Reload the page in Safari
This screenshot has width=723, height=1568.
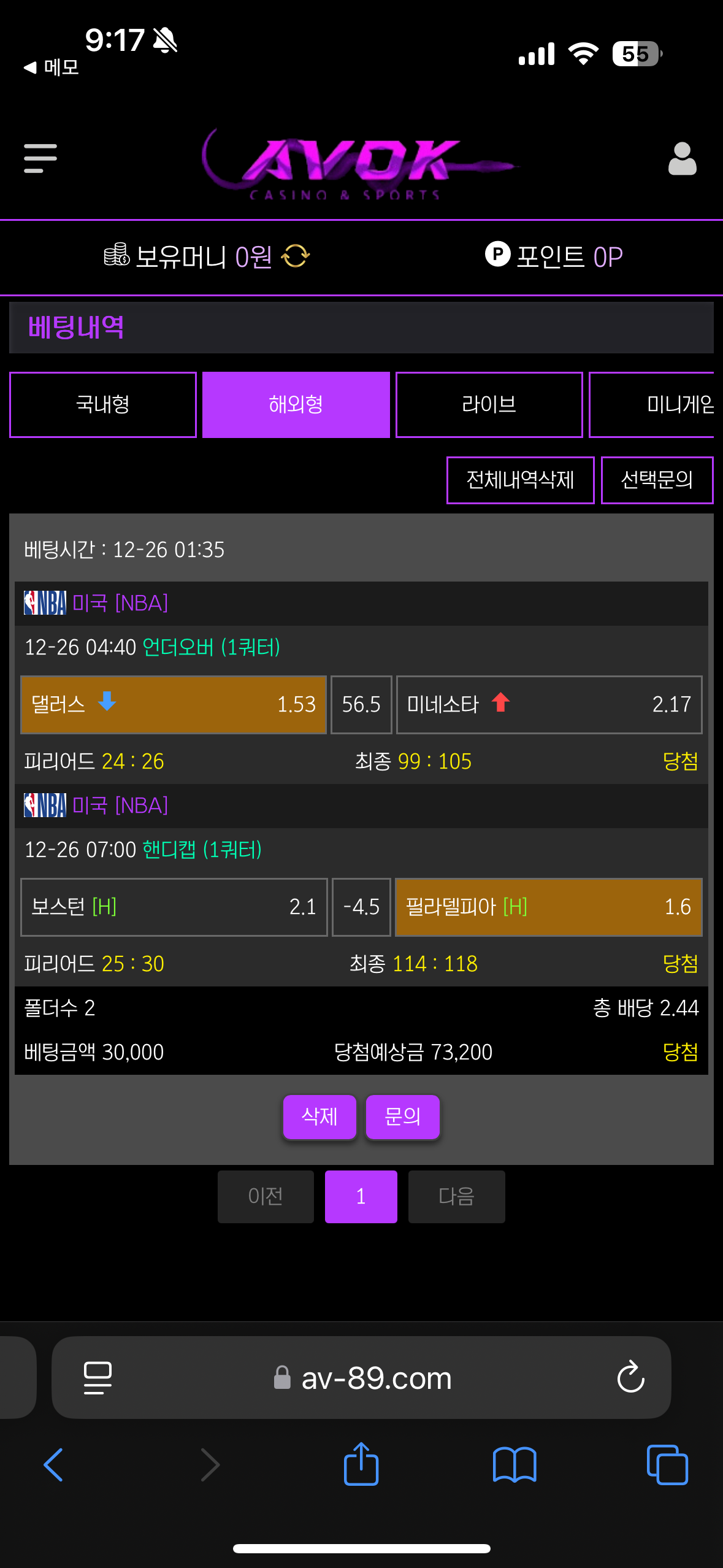point(630,1378)
